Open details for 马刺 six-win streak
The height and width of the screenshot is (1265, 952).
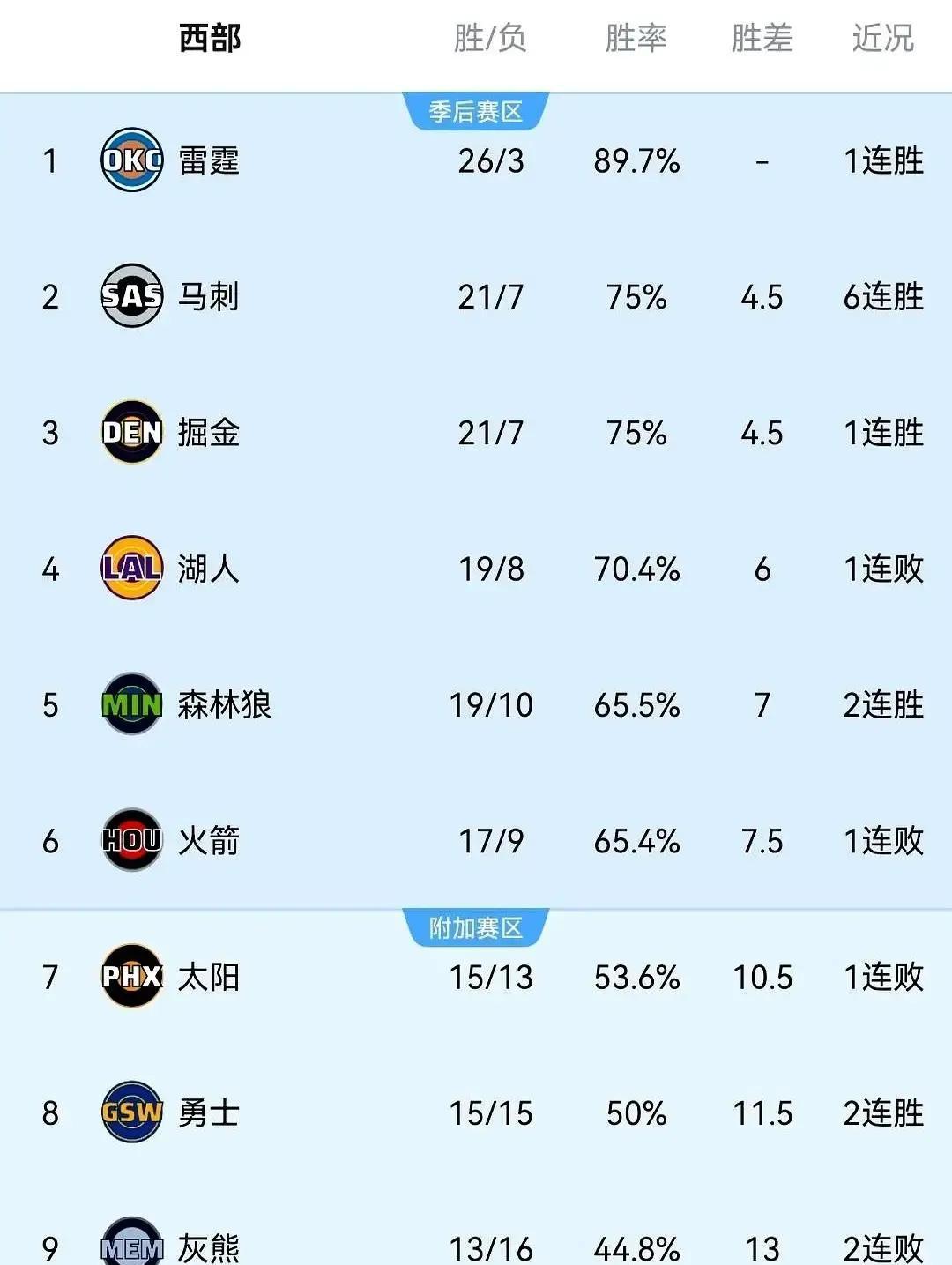tap(881, 296)
